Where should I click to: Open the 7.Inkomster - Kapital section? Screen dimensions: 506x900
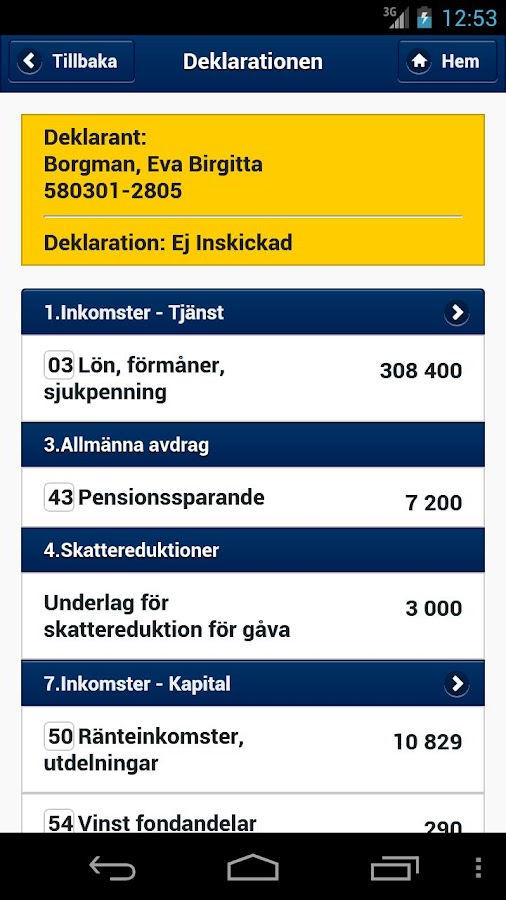click(253, 684)
